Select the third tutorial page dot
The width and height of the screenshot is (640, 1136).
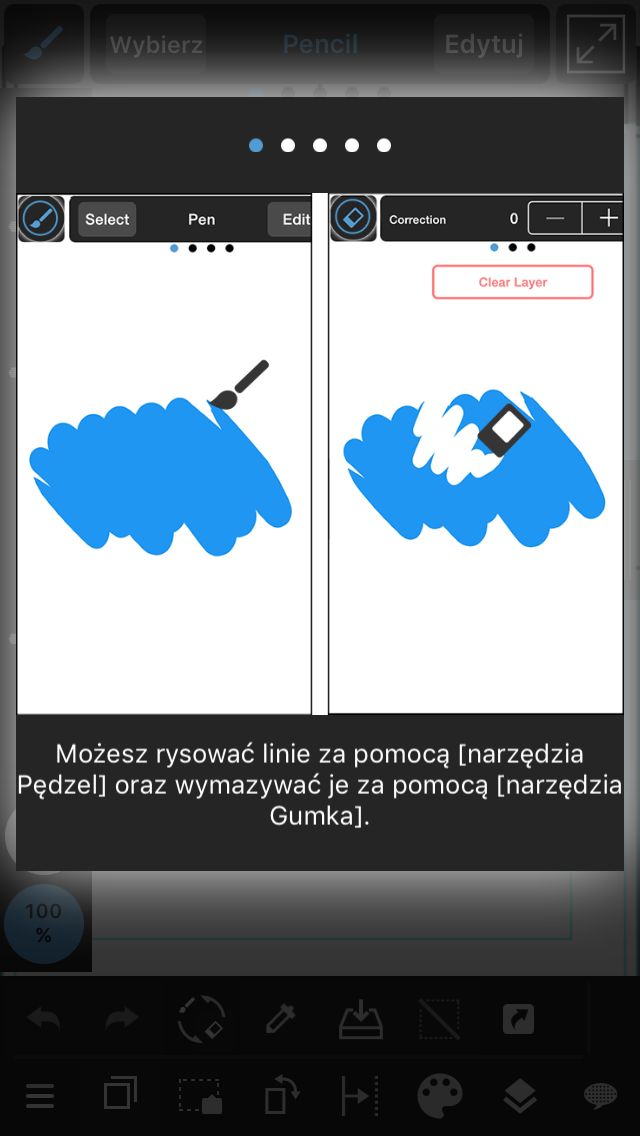click(x=320, y=146)
